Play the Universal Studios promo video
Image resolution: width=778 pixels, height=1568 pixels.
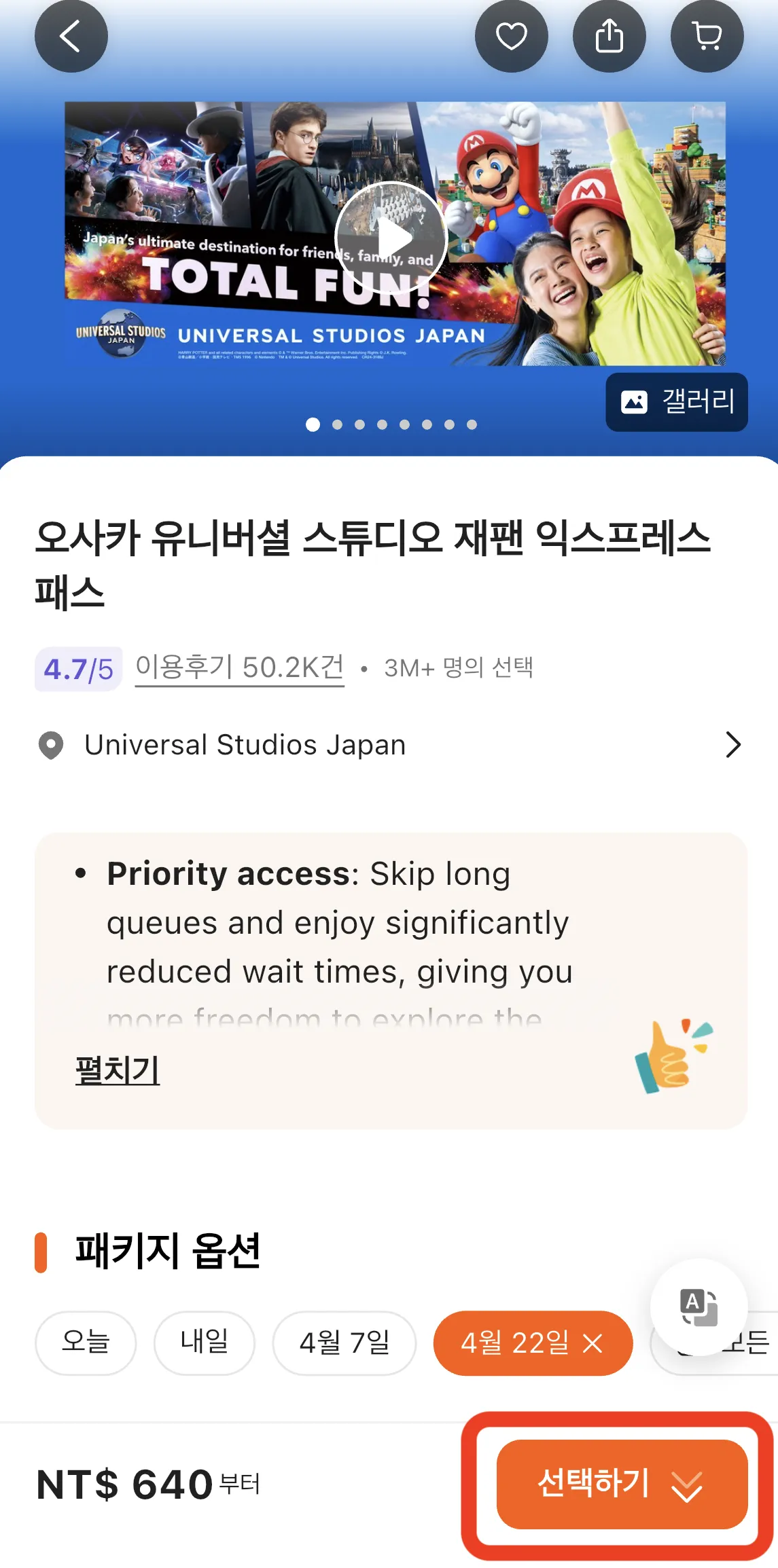click(391, 238)
